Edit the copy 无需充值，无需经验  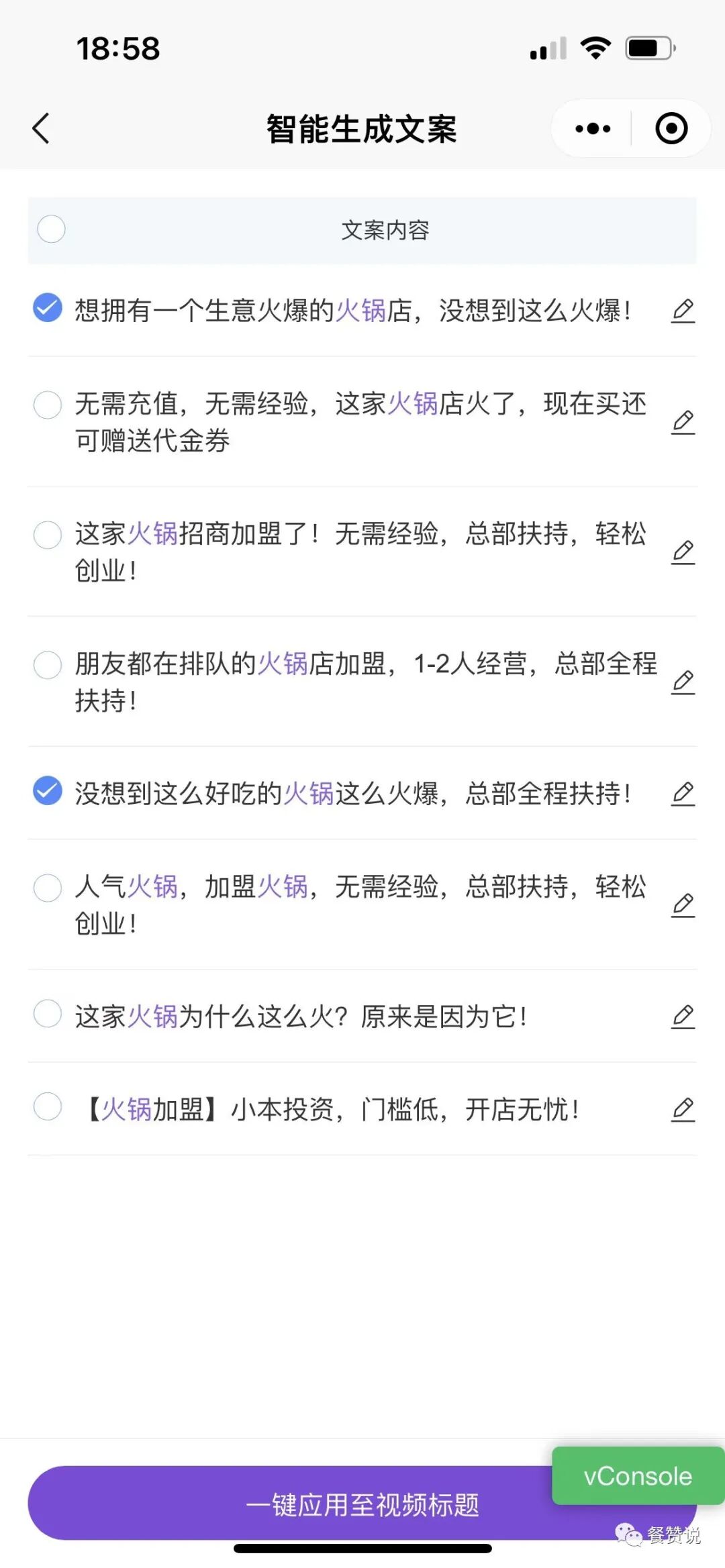(x=683, y=422)
